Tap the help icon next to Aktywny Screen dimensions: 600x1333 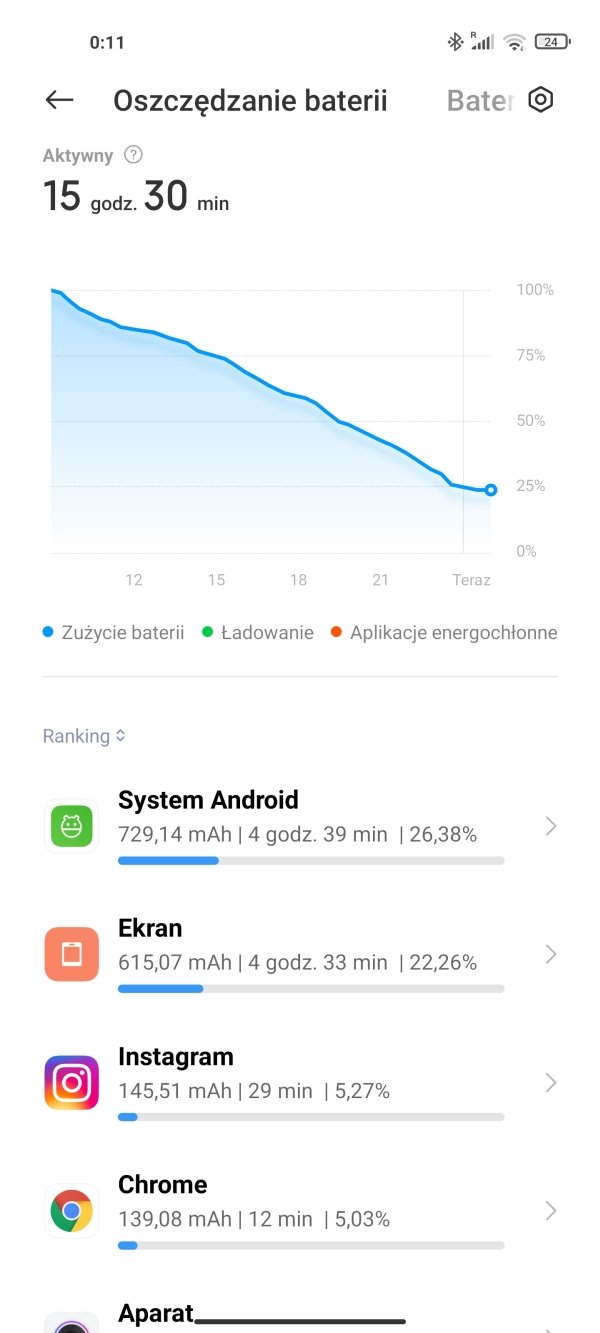pyautogui.click(x=133, y=155)
